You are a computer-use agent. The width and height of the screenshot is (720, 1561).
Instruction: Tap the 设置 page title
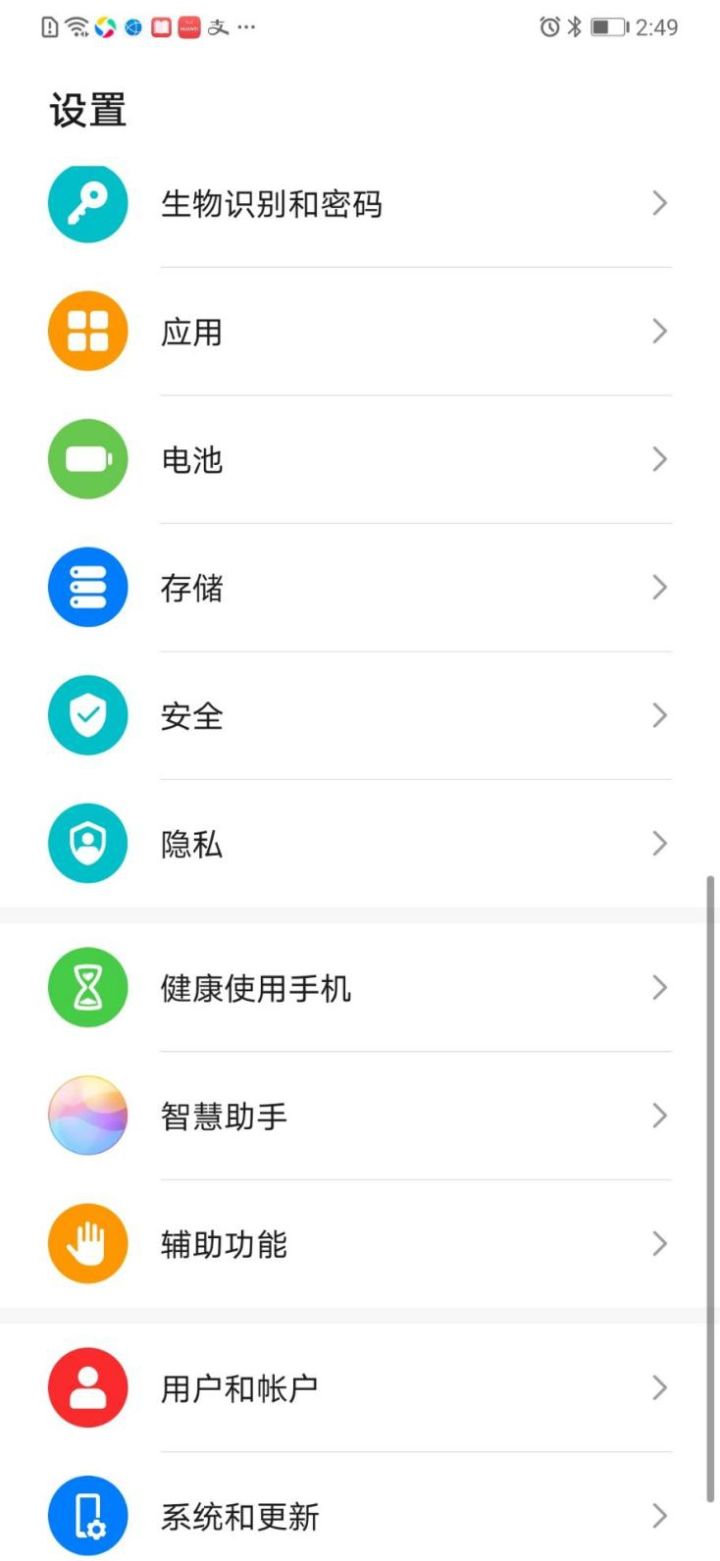point(89,110)
